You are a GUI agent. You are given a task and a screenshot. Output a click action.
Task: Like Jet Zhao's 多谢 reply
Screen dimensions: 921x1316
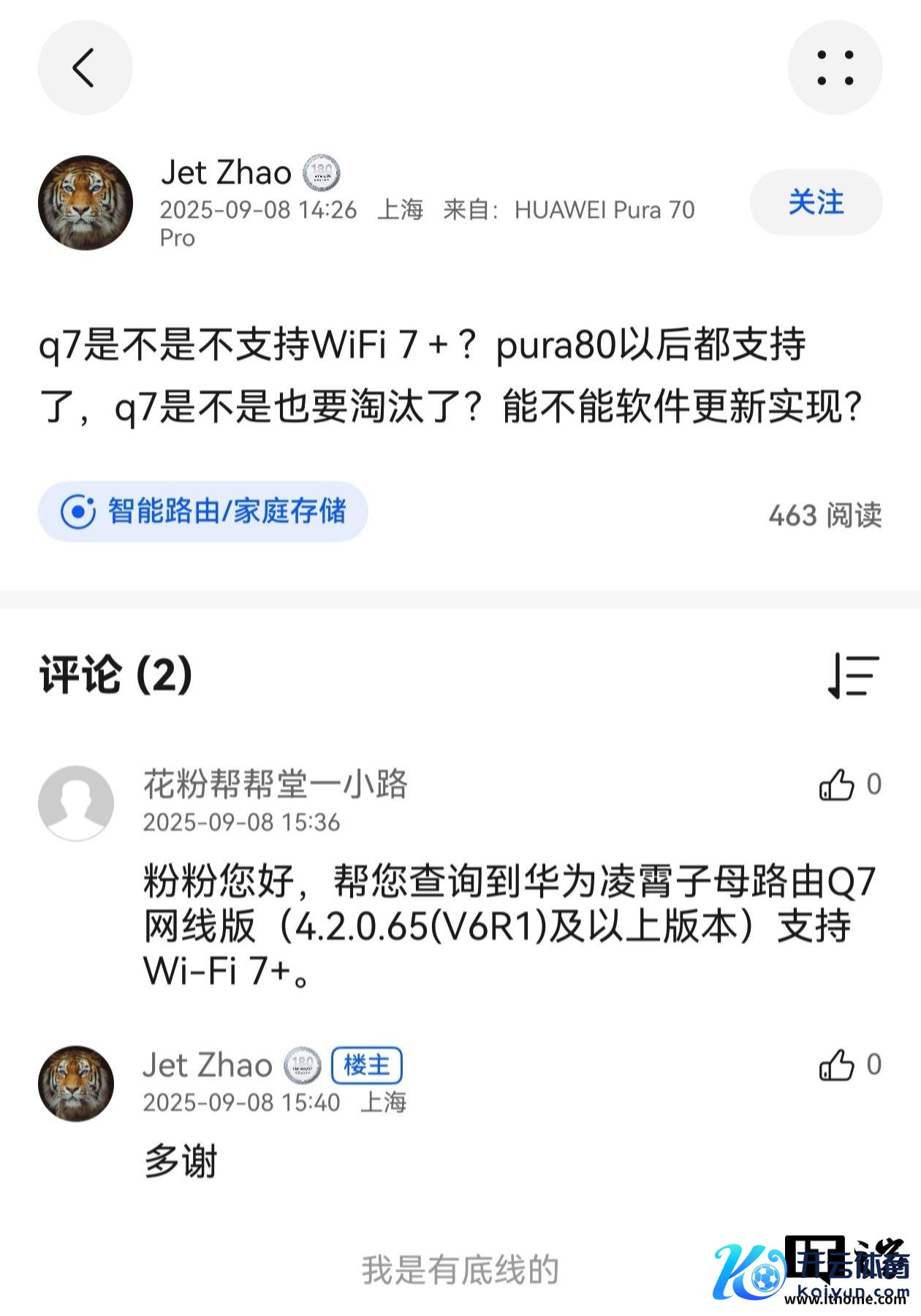(837, 1065)
